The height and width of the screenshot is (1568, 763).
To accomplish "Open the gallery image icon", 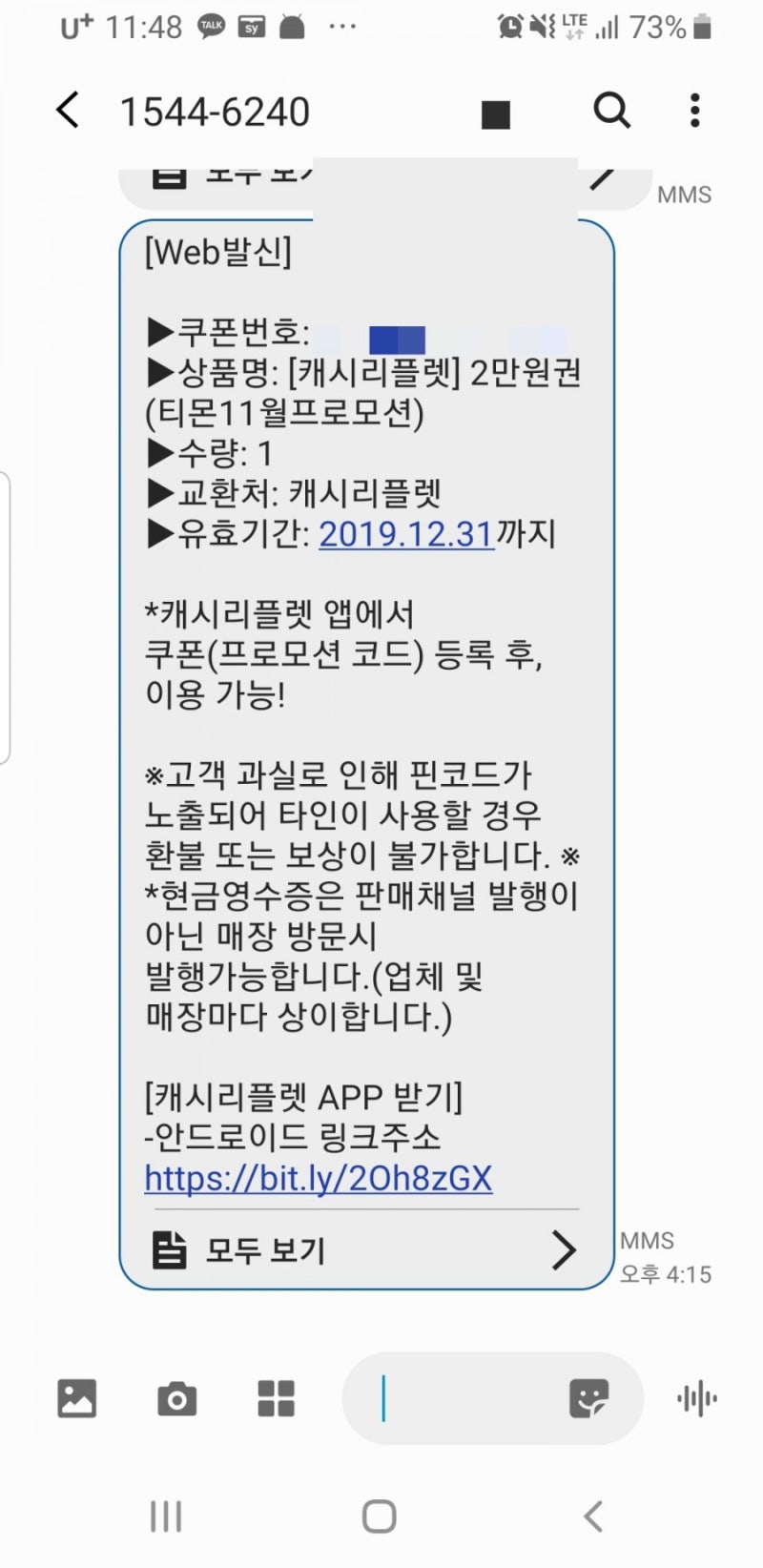I will (75, 1398).
